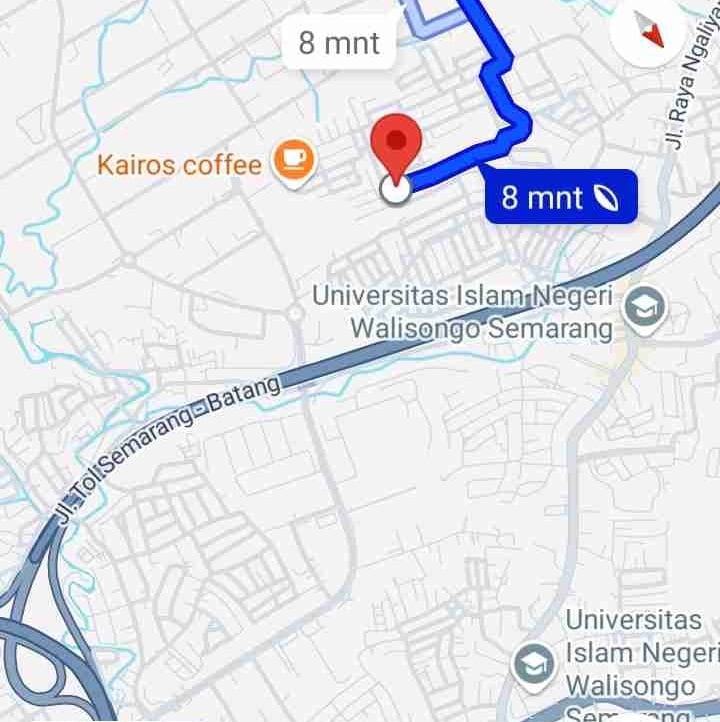The image size is (720, 722).
Task: Tap the blue 8 mnt eco route label
Action: [560, 197]
